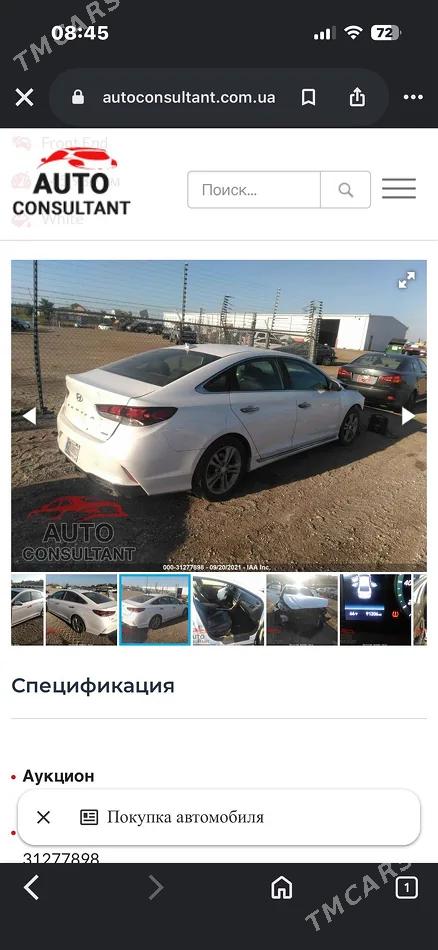438x950 pixels.
Task: Select the damaged front end thumbnail
Action: 302,610
